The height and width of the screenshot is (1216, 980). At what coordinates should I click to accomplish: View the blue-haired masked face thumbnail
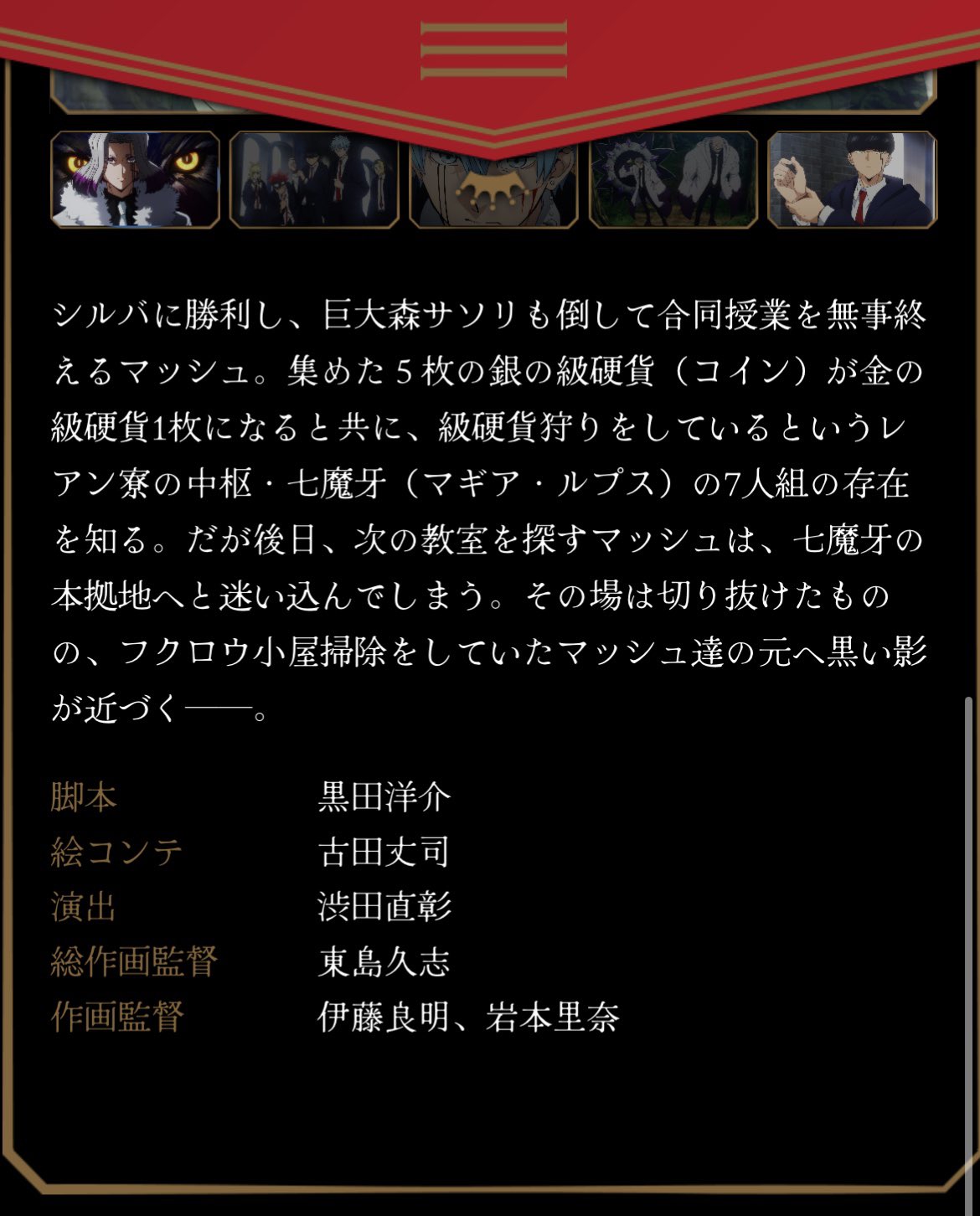pyautogui.click(x=493, y=188)
